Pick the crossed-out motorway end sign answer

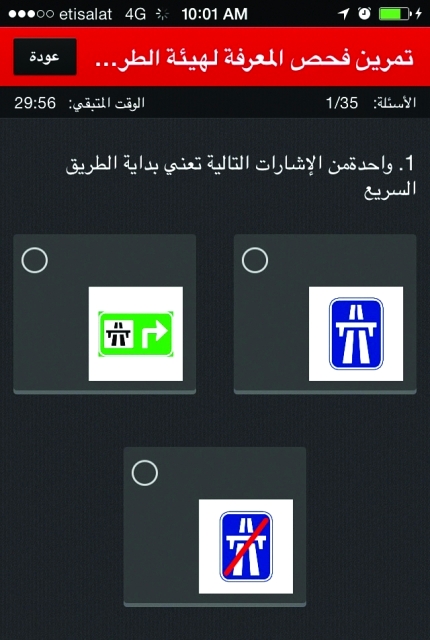pos(215,527)
